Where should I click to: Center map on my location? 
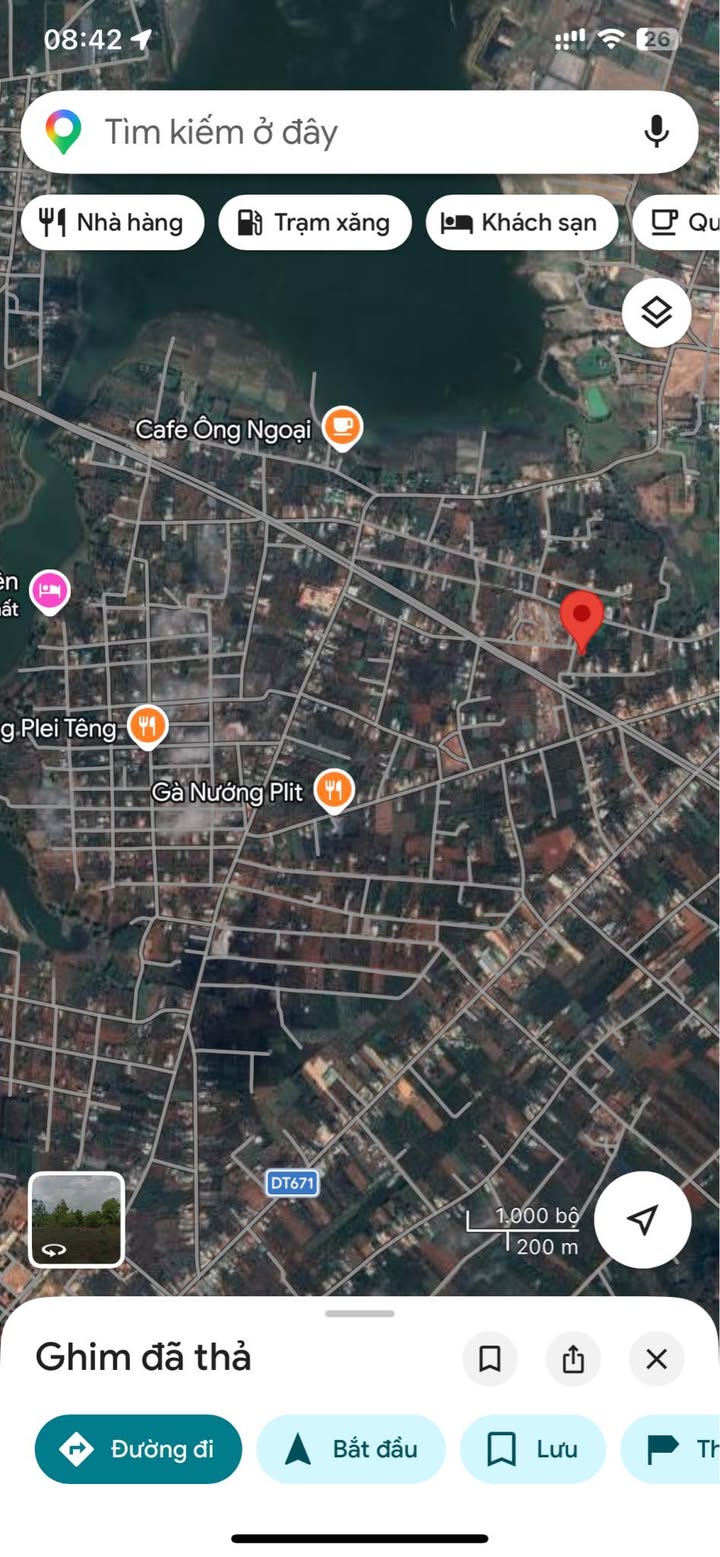coord(643,1220)
